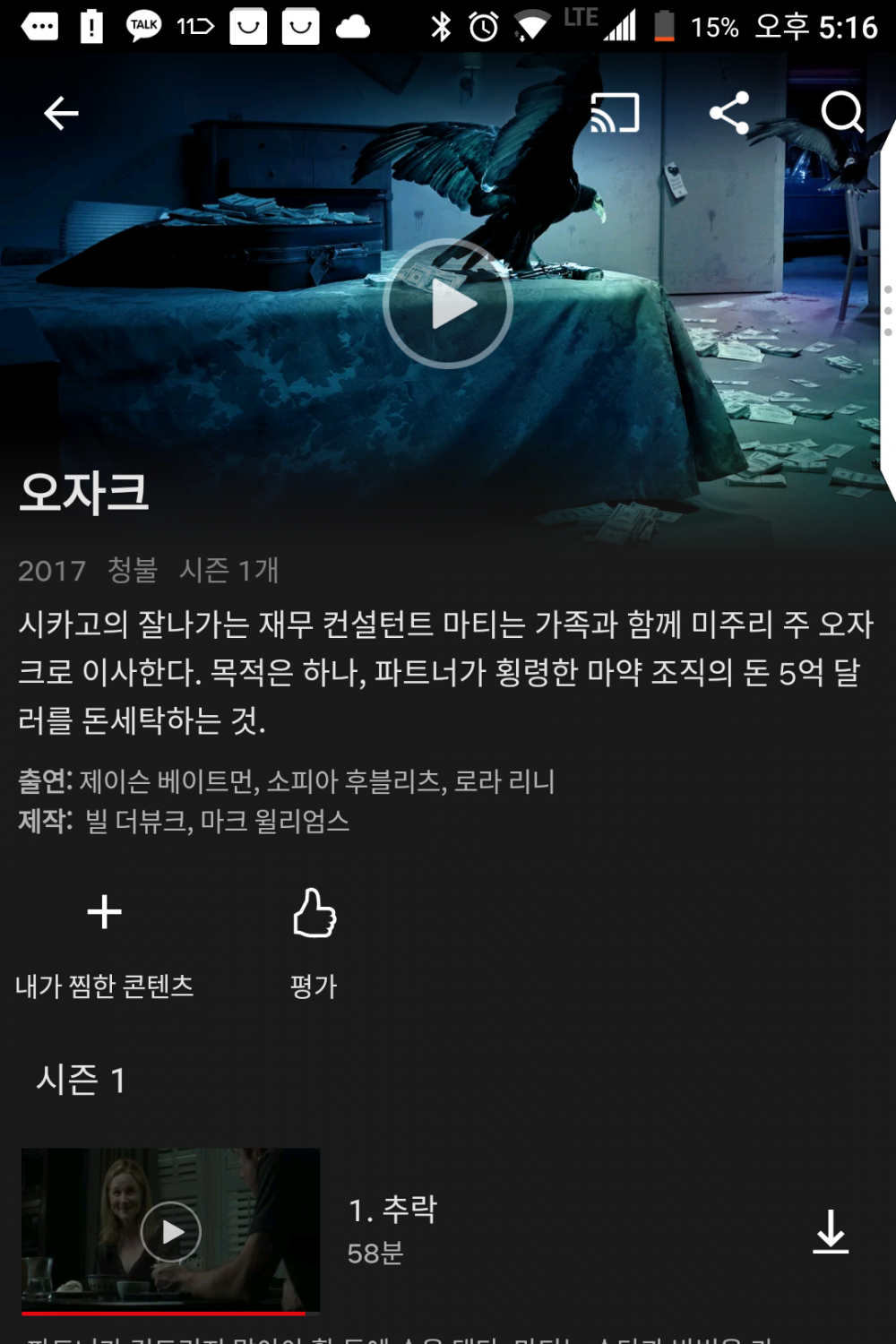896x1344 pixels.
Task: Tap the back arrow to leave the page
Action: (59, 113)
